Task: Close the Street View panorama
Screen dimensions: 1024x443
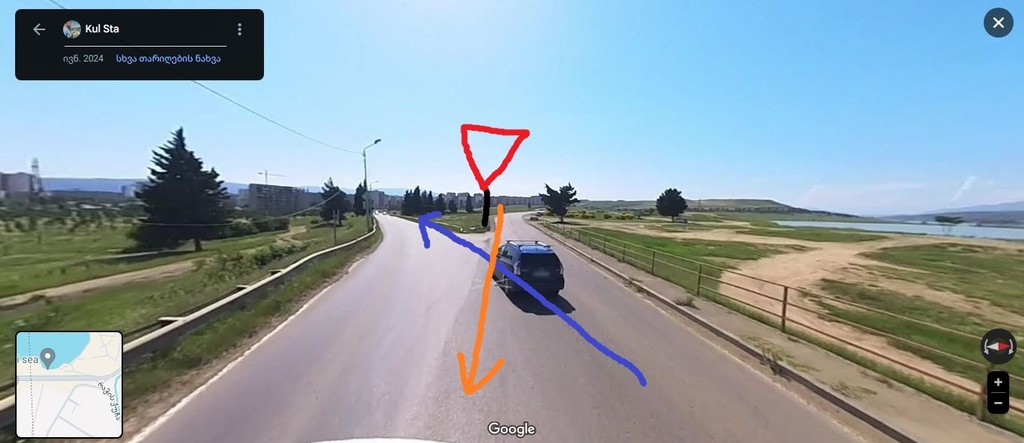Action: click(997, 23)
